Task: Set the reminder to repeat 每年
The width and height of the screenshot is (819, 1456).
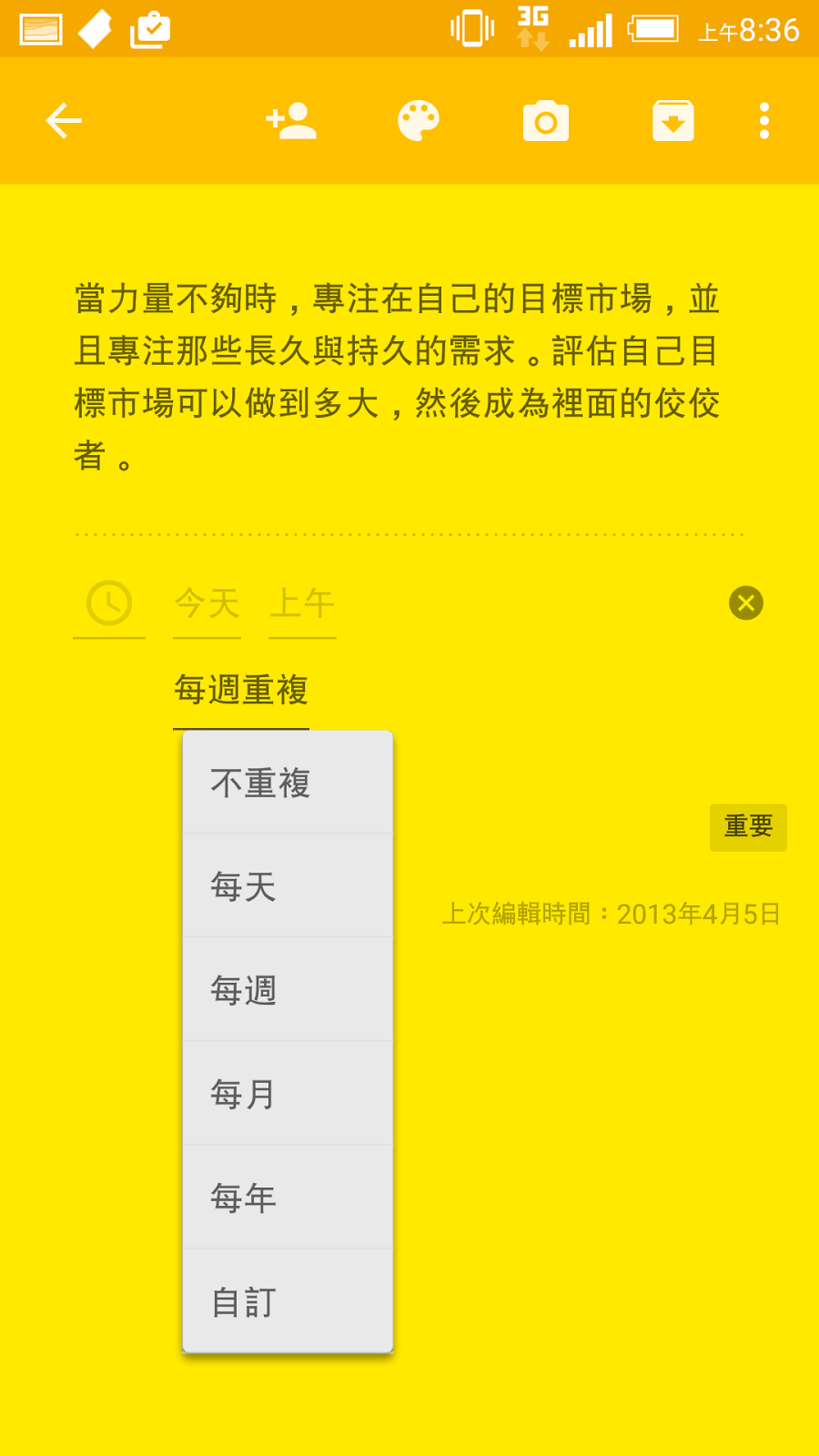Action: tap(288, 1198)
